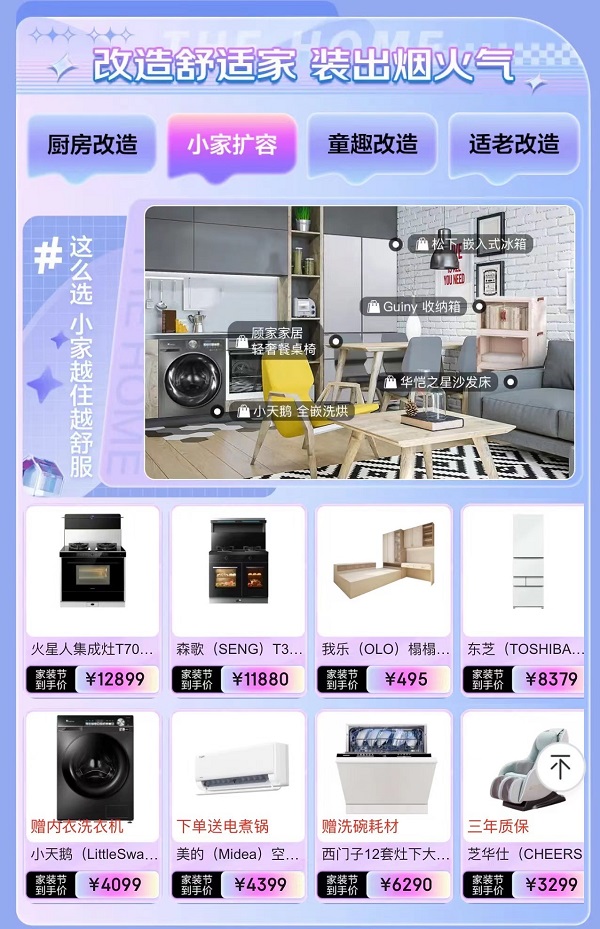Open the 童趣改造 tab
600x929 pixels.
pos(372,145)
